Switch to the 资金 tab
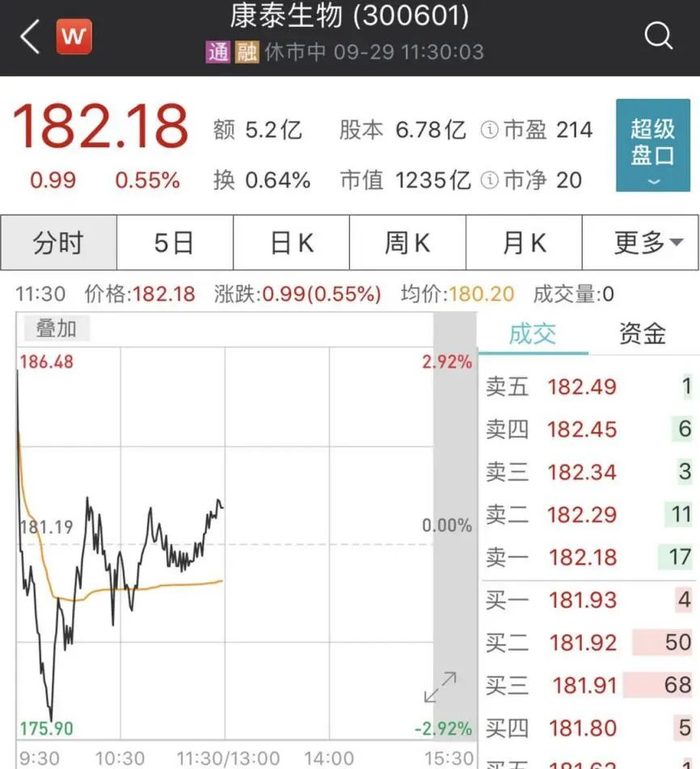 (643, 334)
